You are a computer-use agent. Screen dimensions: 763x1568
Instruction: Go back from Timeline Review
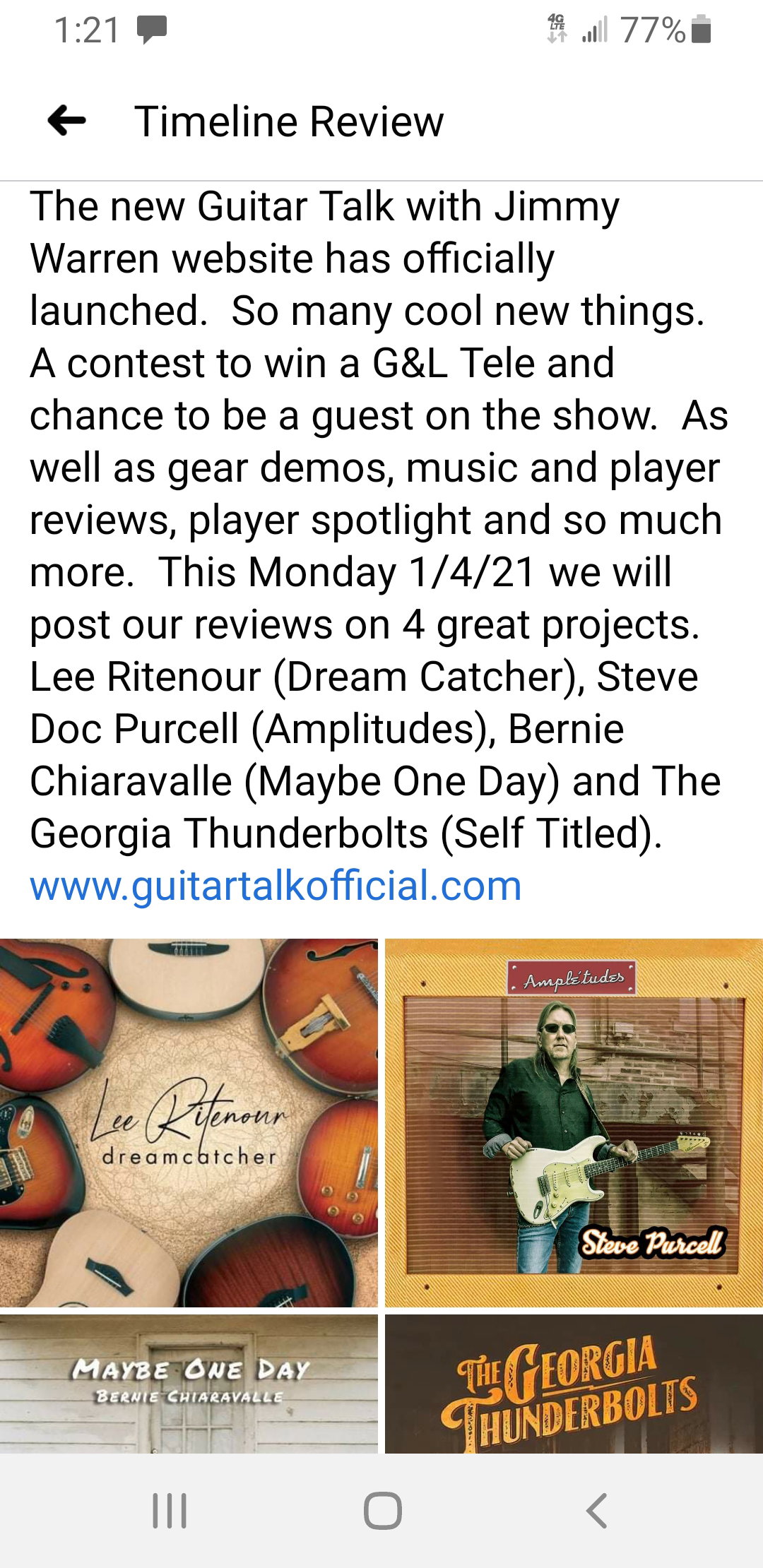pyautogui.click(x=67, y=120)
